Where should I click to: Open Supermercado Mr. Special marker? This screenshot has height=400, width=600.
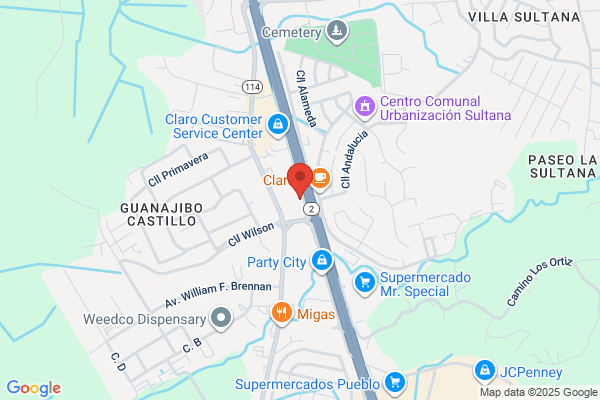coord(365,284)
